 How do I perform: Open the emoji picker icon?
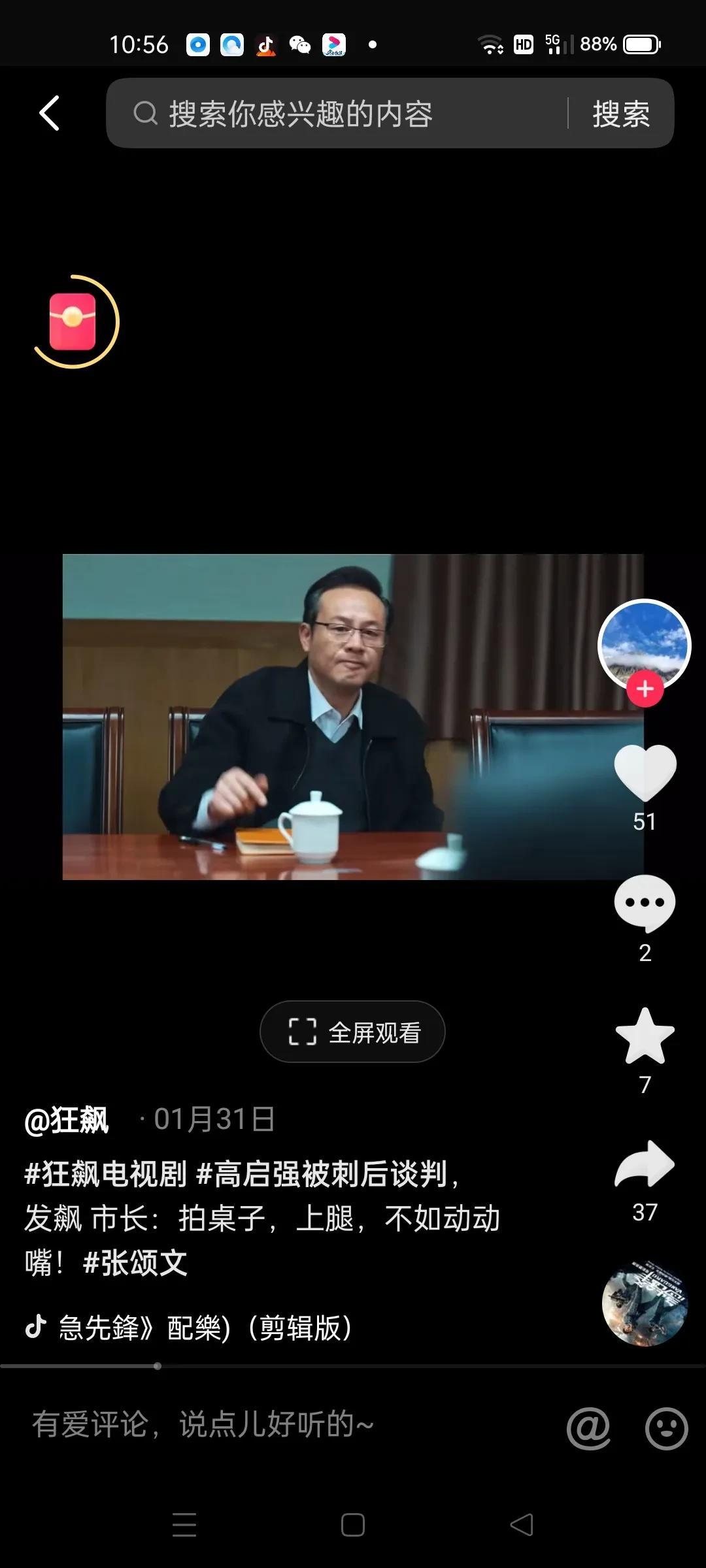pos(666,1428)
